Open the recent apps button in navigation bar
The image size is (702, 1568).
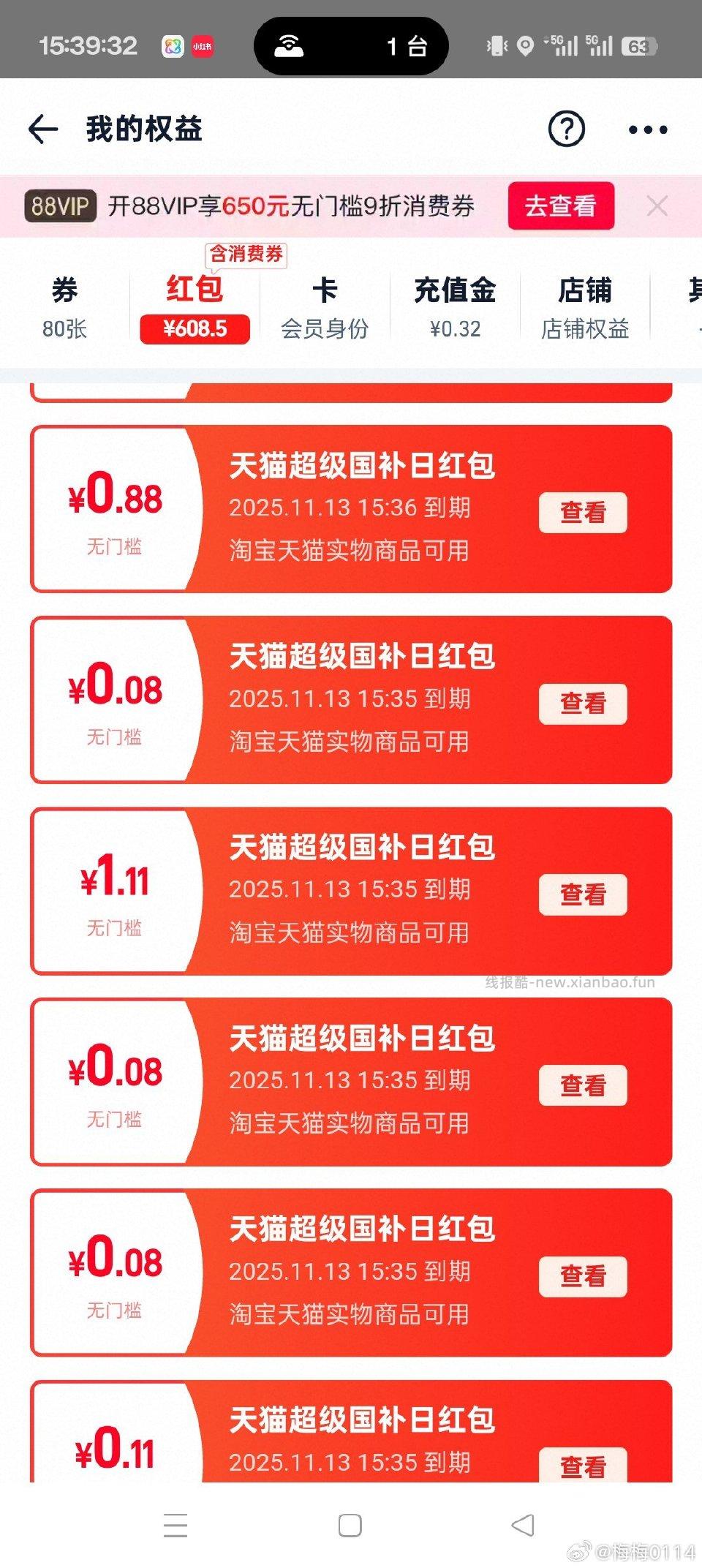coord(175,1526)
